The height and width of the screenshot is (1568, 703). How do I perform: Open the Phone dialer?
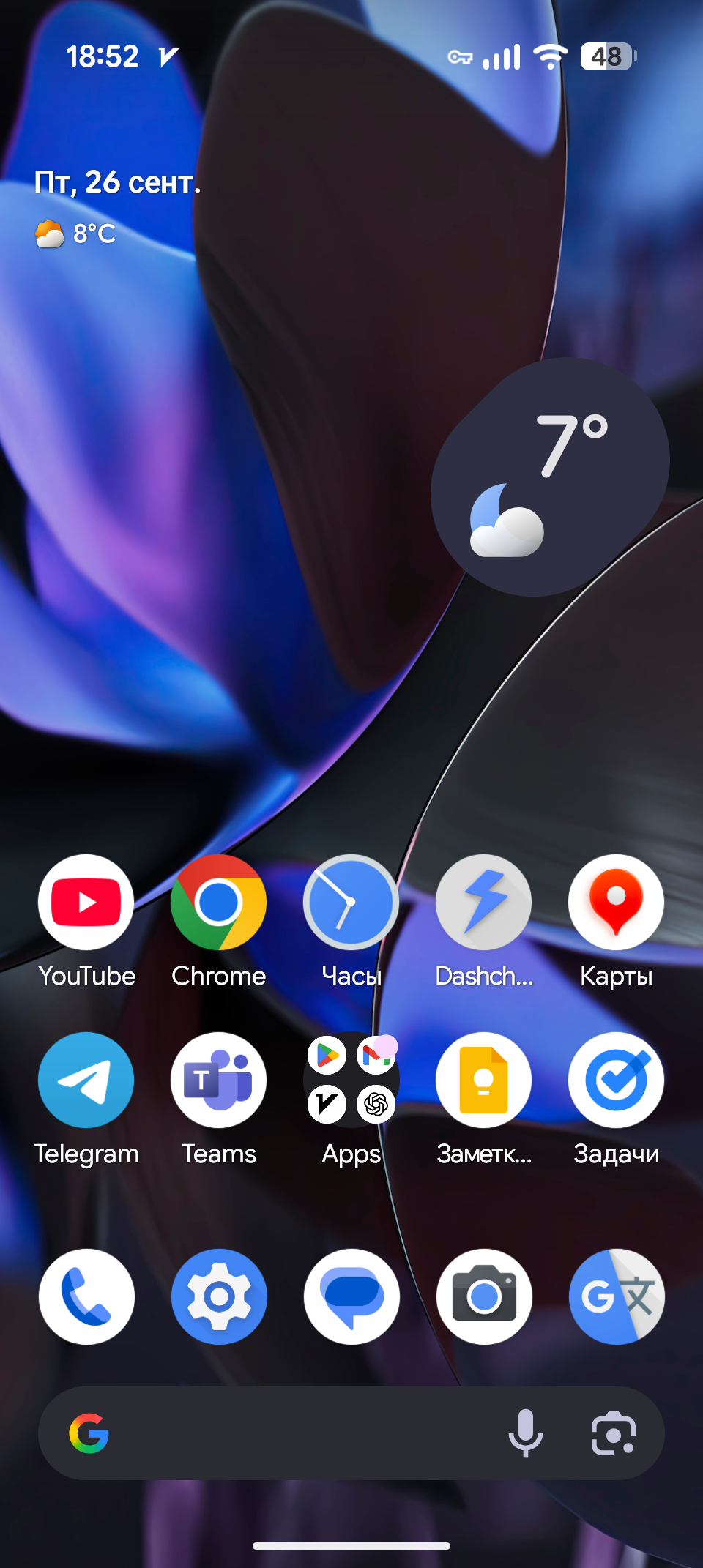86,1296
